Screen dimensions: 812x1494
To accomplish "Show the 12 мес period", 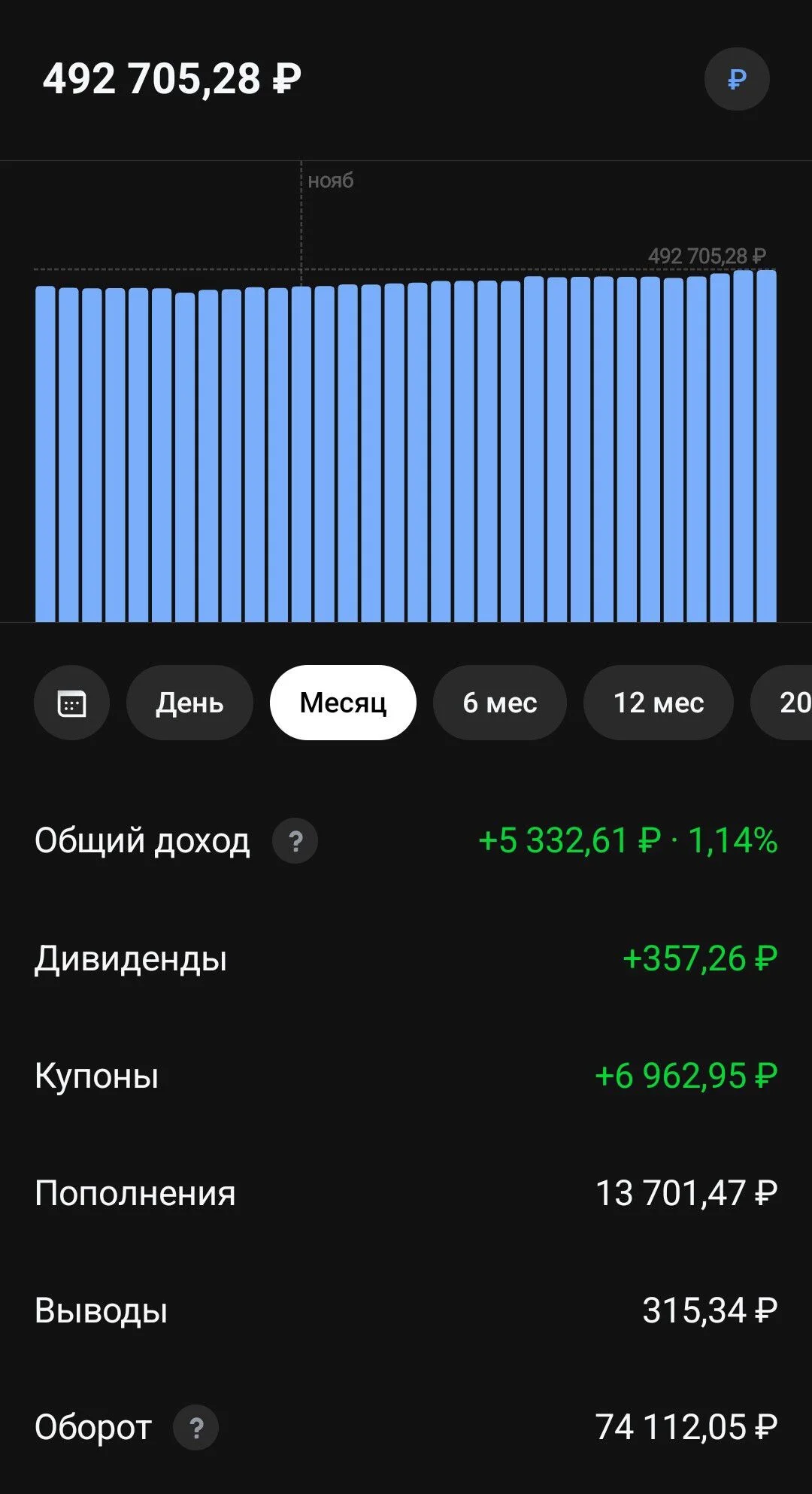I will pyautogui.click(x=659, y=703).
